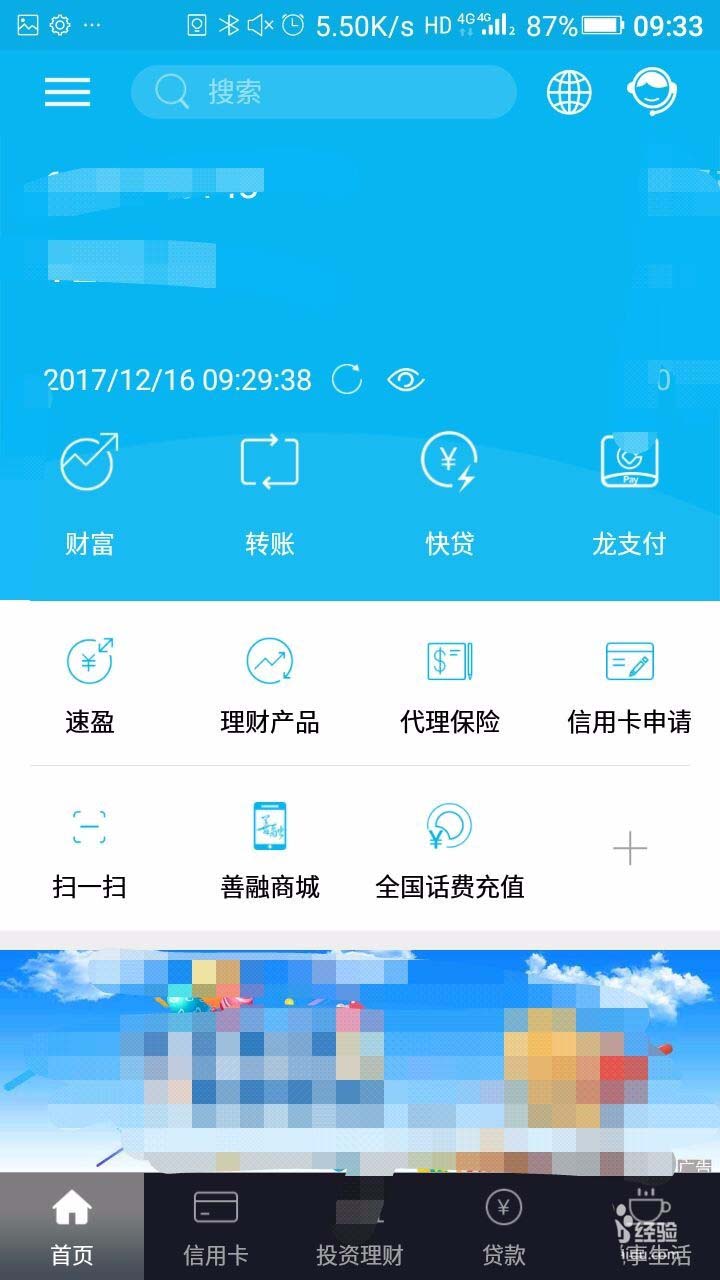
Task: Launch 扫一扫 scanner
Action: click(x=89, y=850)
